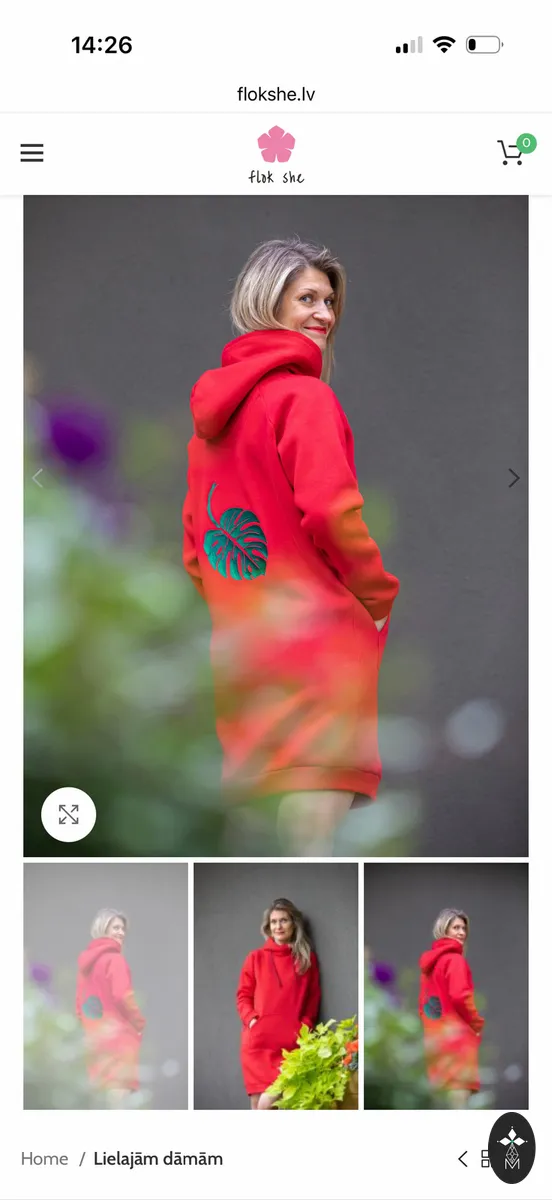The image size is (552, 1200).
Task: Go to the flok she homepage logo
Action: click(x=276, y=155)
